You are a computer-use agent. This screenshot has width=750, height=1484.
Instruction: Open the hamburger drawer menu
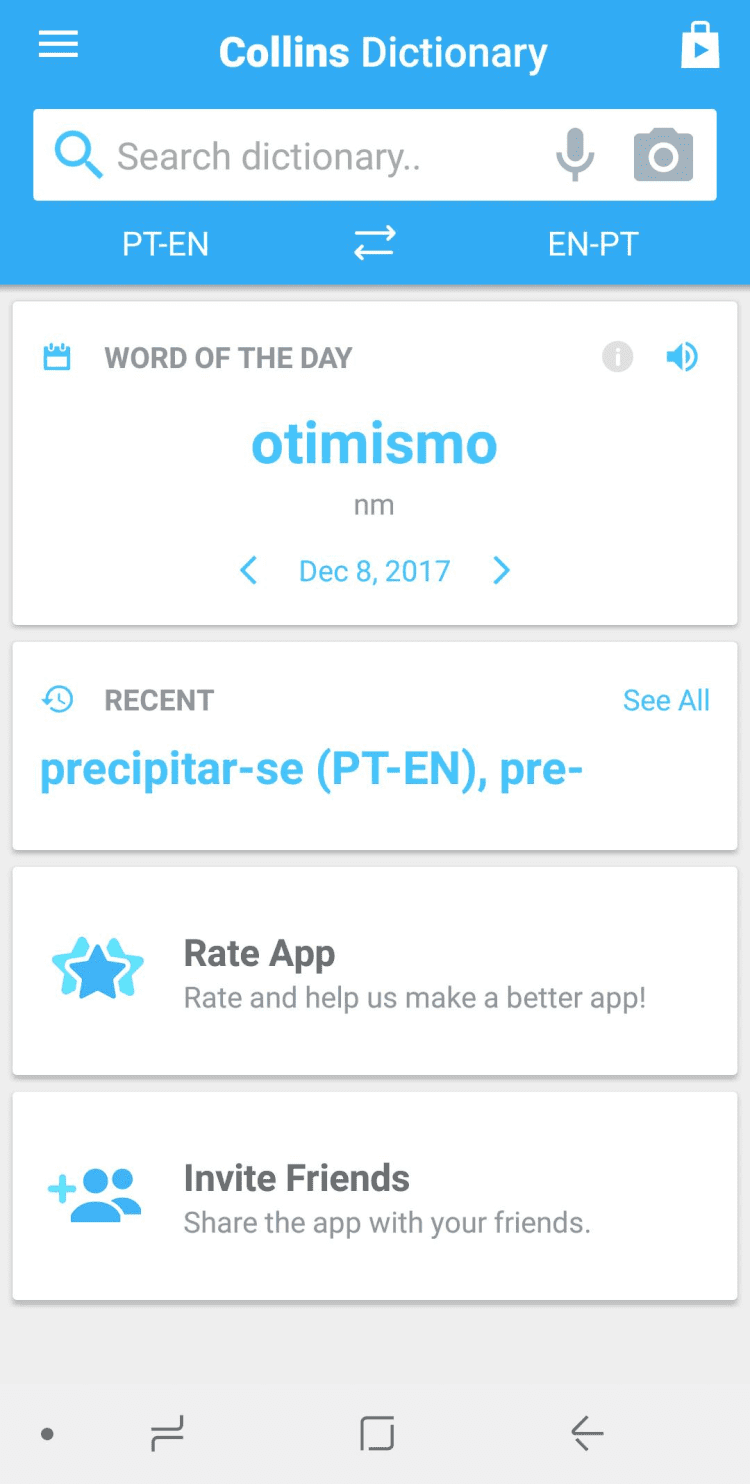coord(58,45)
